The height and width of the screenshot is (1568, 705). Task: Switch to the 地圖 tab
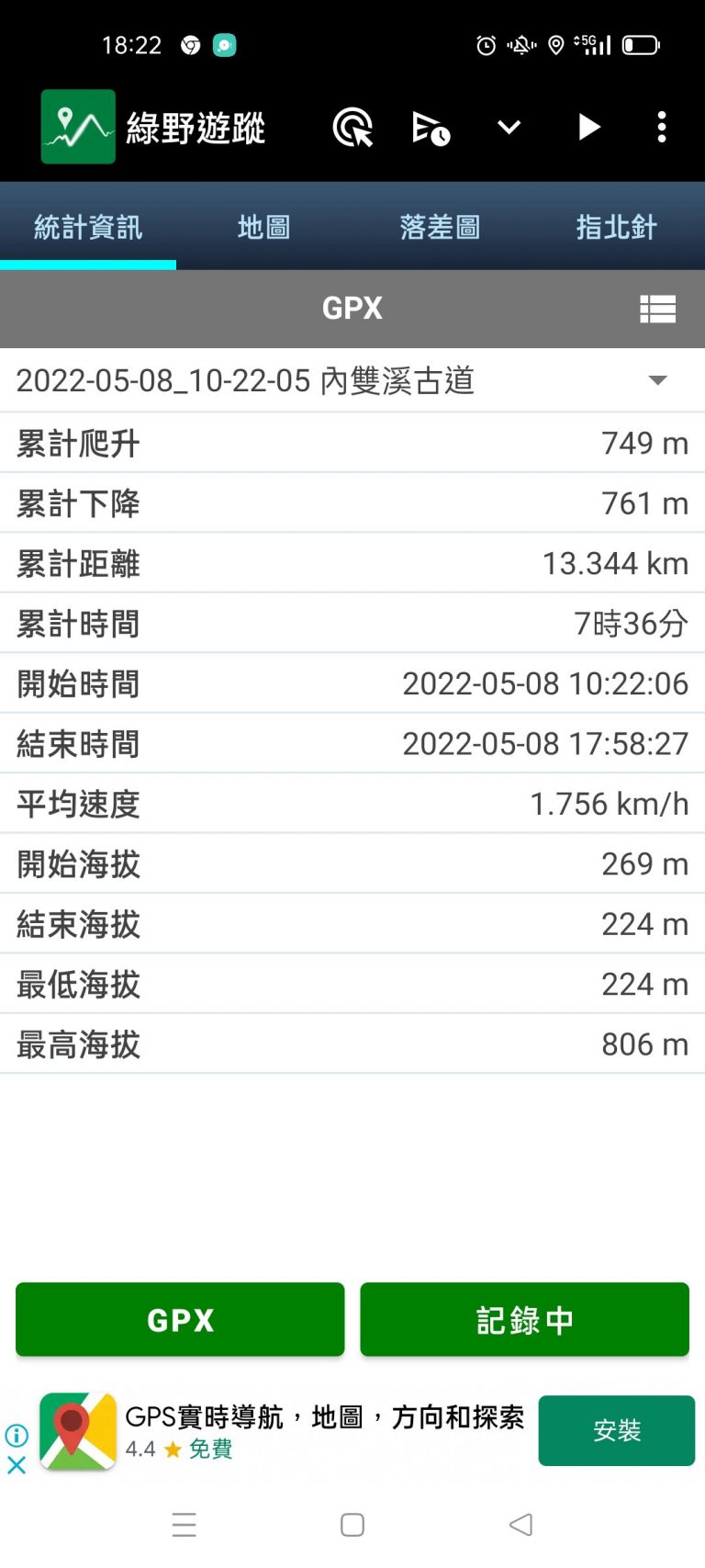point(263,227)
